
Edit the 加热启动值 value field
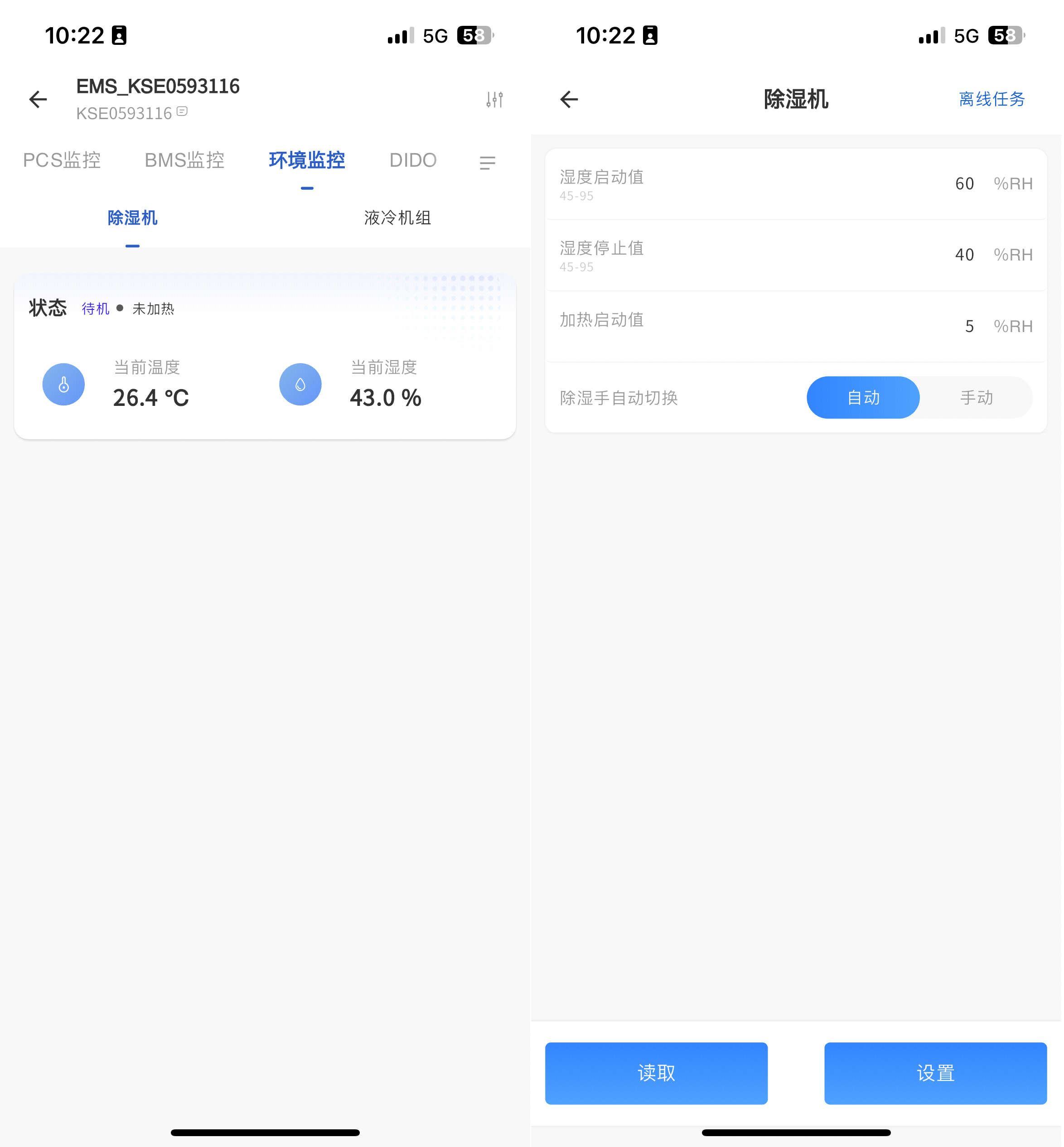pos(968,326)
